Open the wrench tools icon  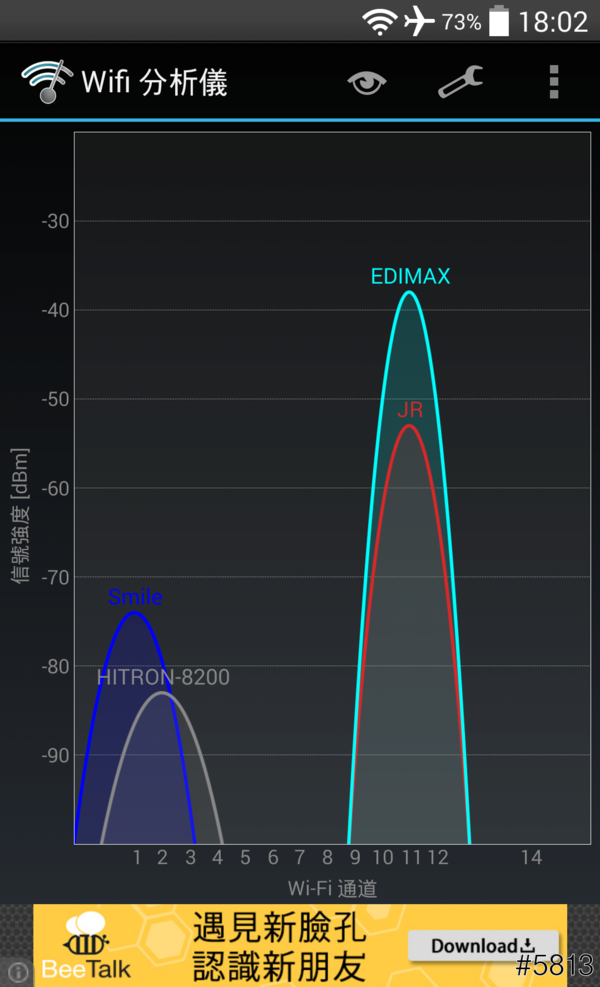pos(460,82)
